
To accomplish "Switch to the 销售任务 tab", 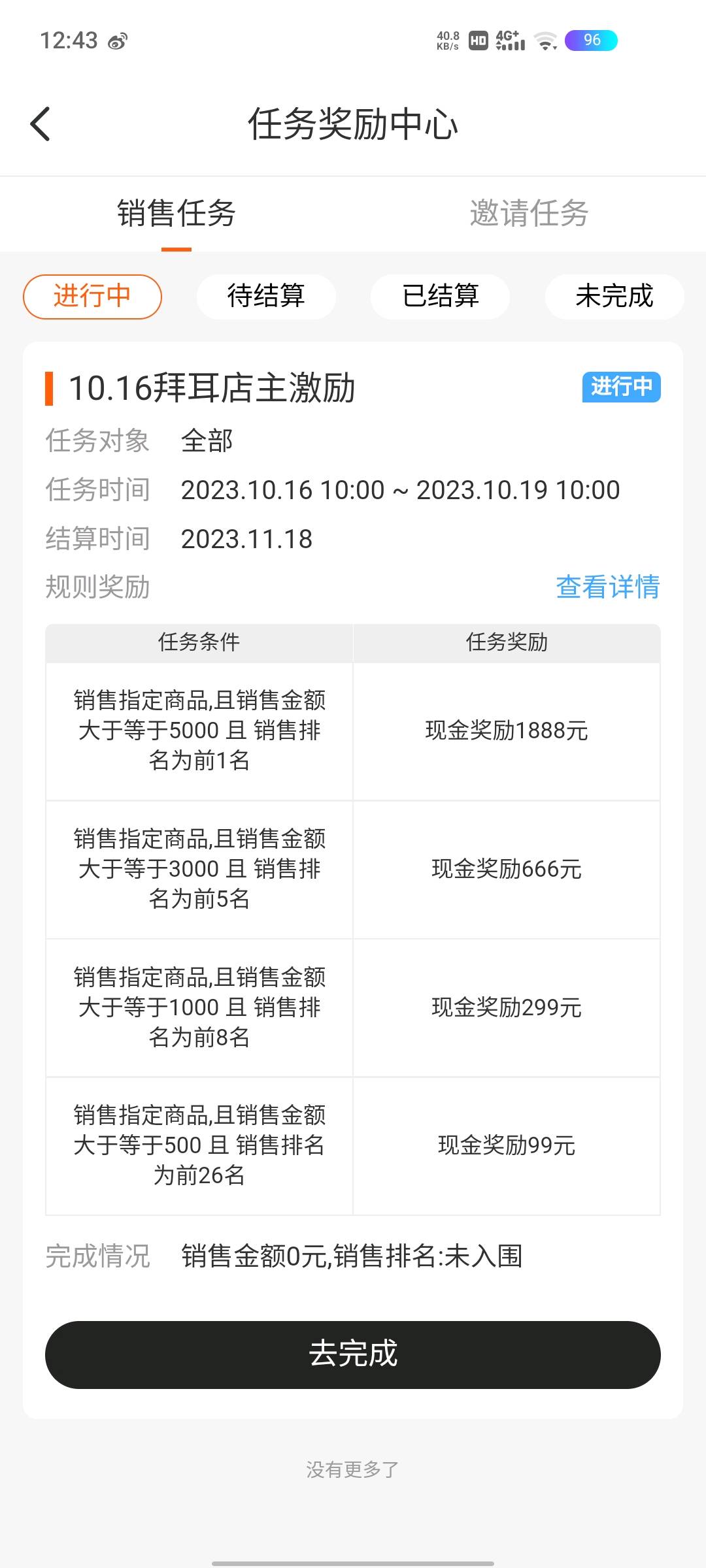I will click(x=176, y=214).
